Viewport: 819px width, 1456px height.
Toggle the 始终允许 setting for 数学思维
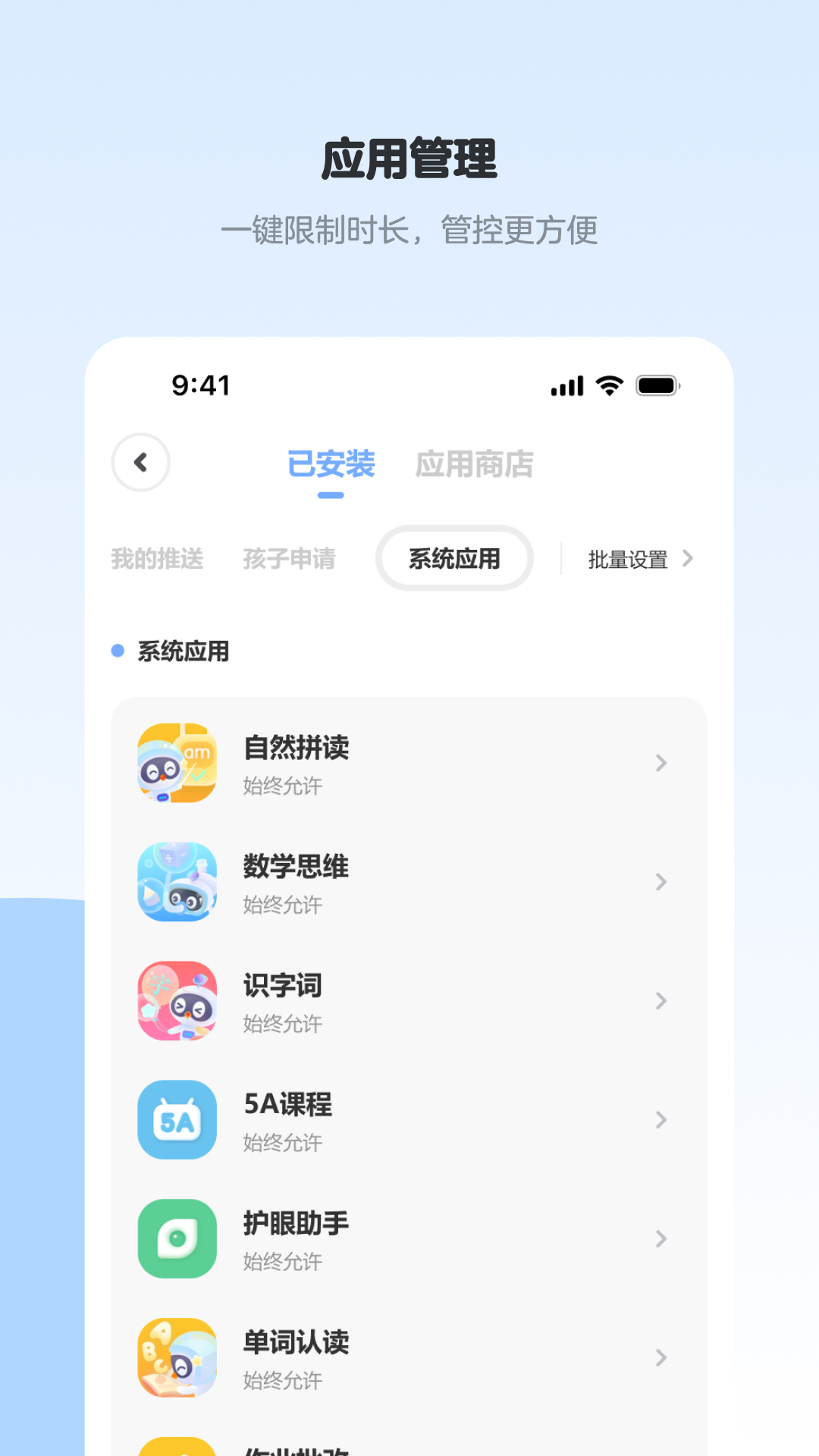pos(283,905)
